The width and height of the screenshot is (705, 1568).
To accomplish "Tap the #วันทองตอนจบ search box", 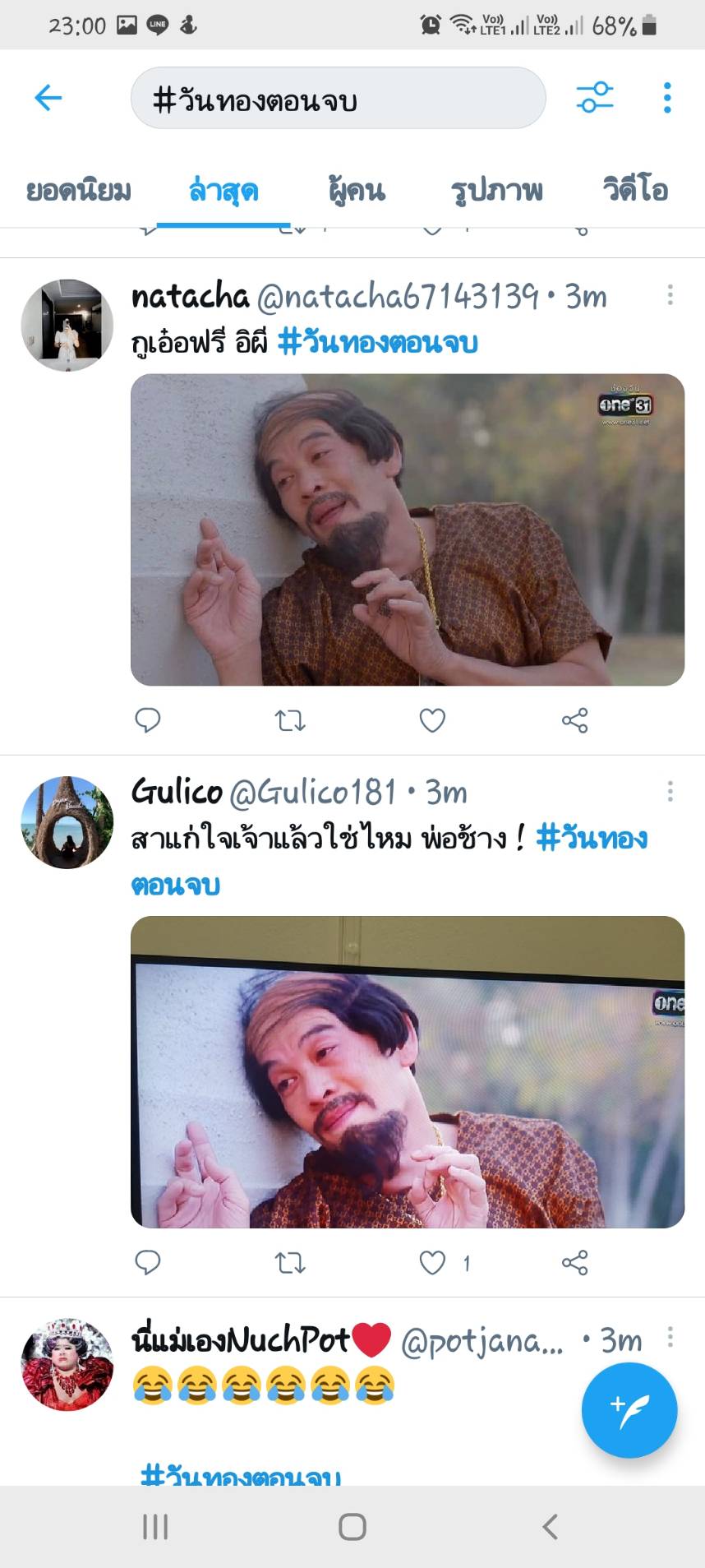I will point(337,99).
